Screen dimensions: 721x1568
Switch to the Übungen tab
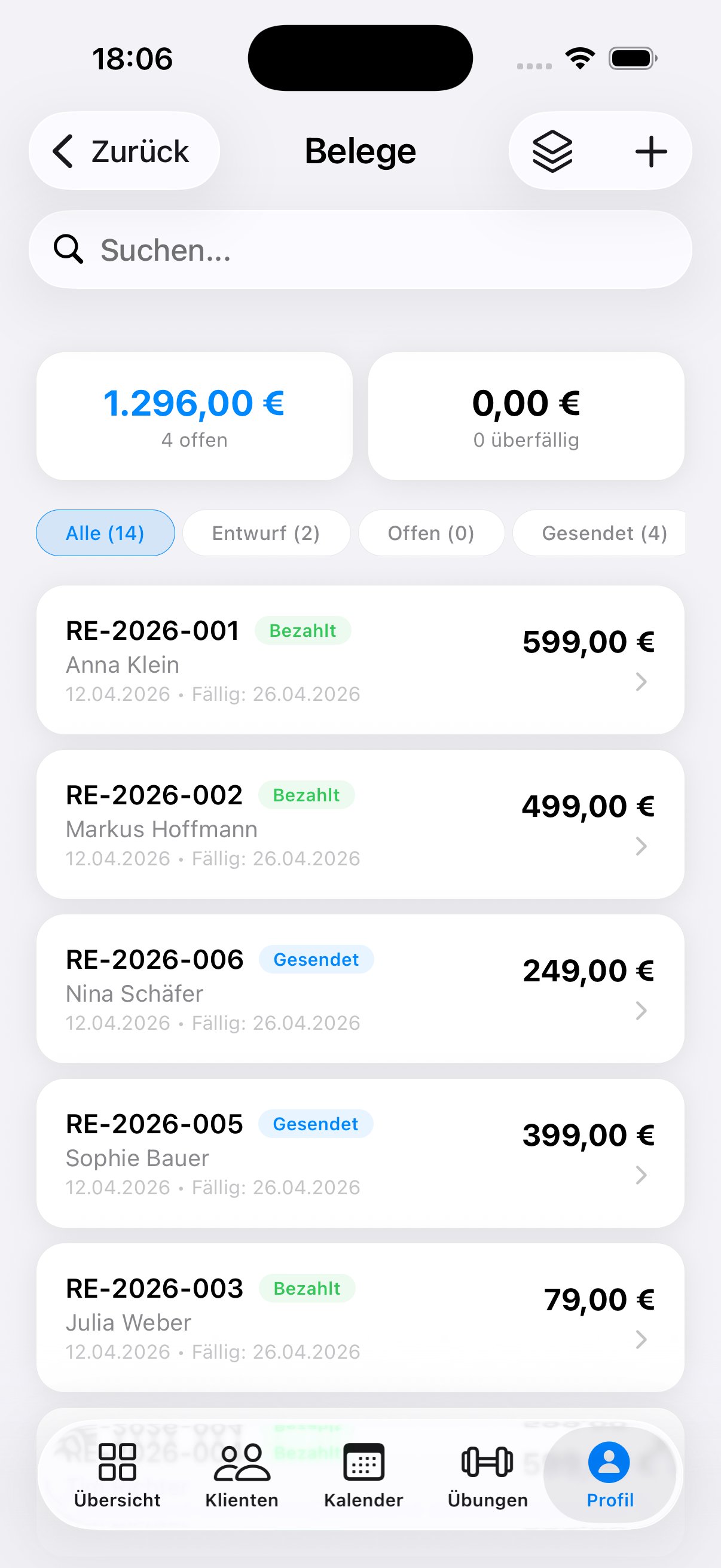point(487,1474)
